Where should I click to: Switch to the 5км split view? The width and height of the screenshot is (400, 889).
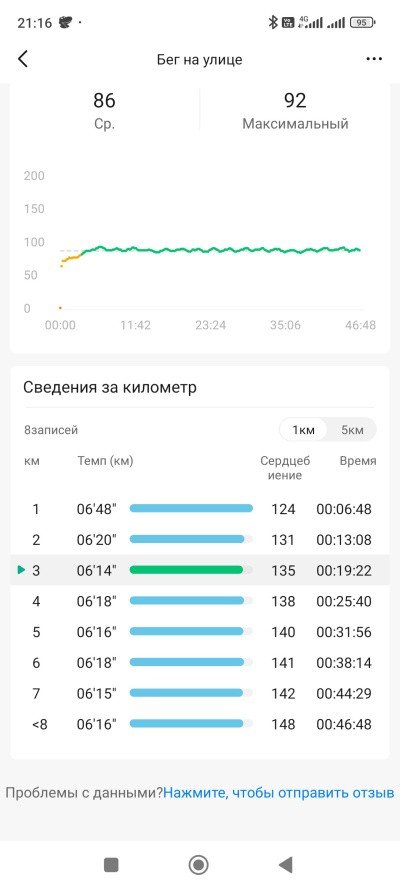tap(352, 430)
